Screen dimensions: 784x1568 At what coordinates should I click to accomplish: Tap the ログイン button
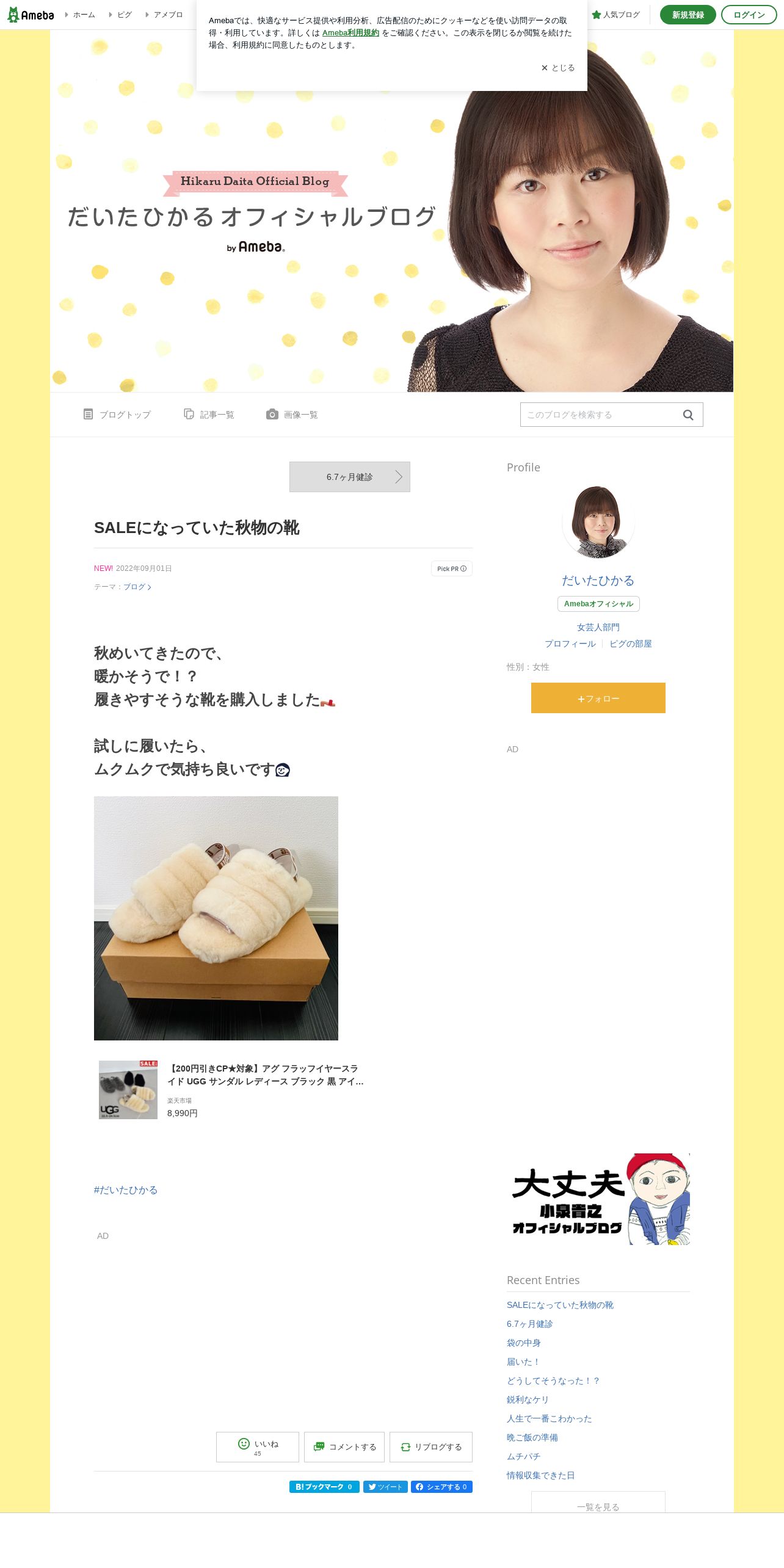click(x=749, y=15)
